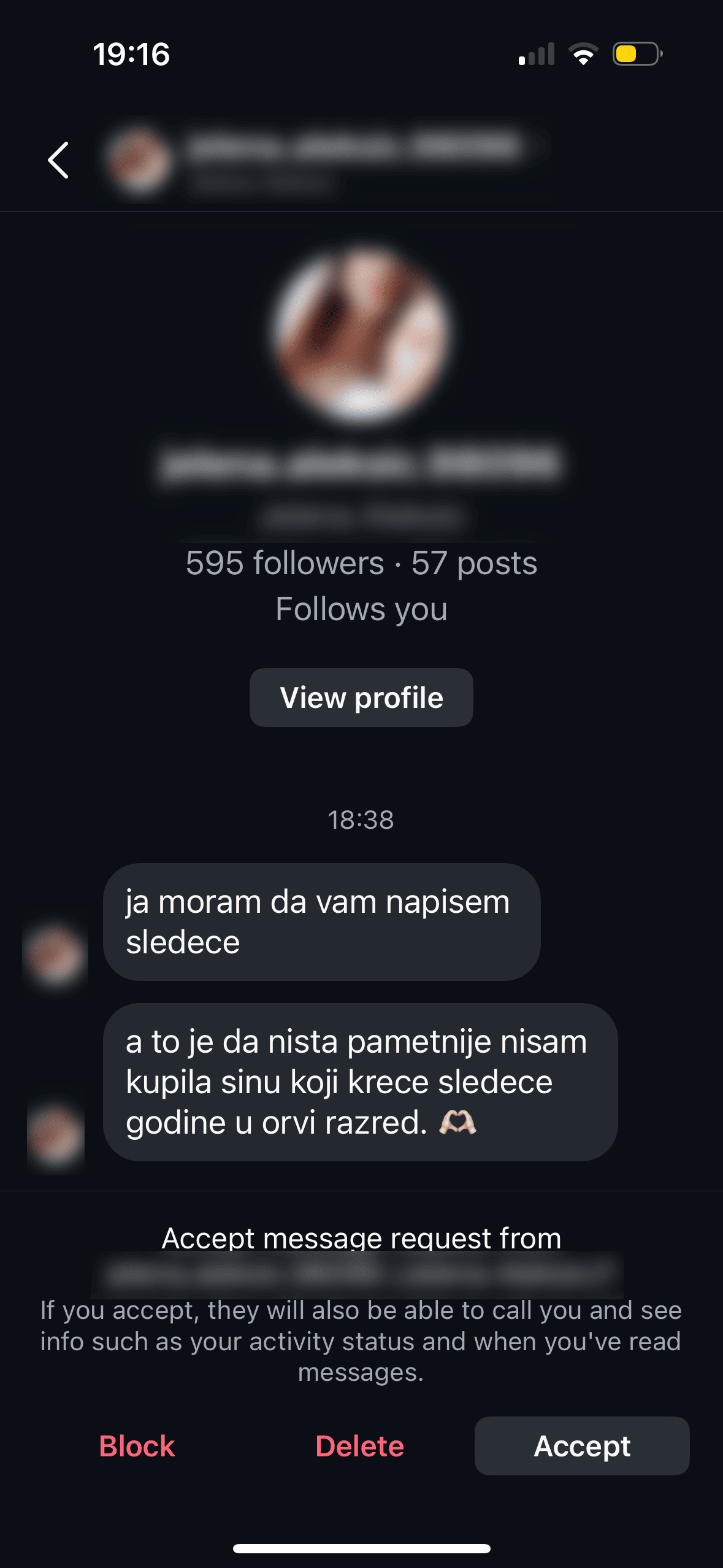
Task: Delete the message request
Action: coord(359,1446)
